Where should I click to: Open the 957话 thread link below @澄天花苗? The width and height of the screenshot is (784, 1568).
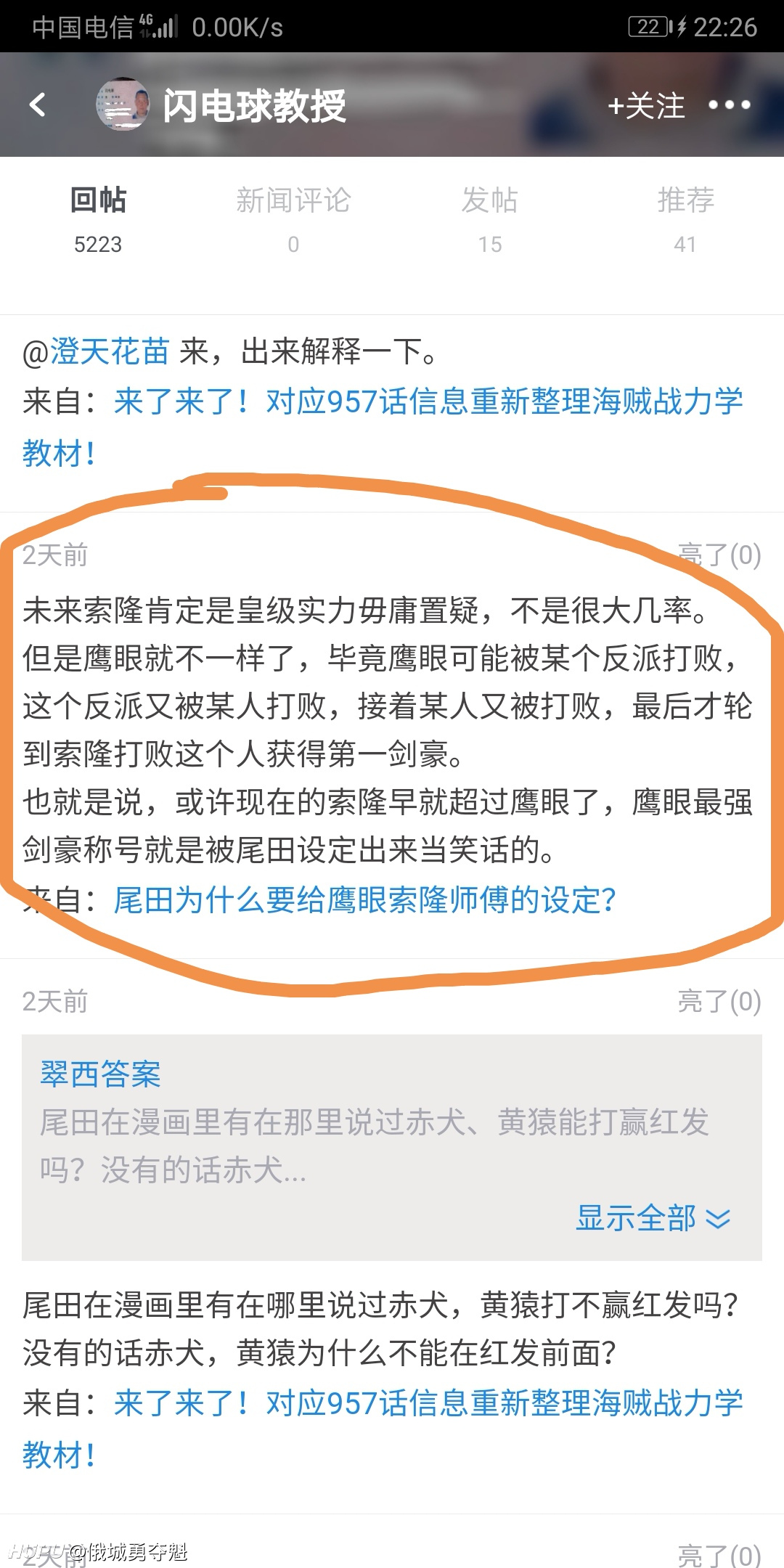coord(383,427)
